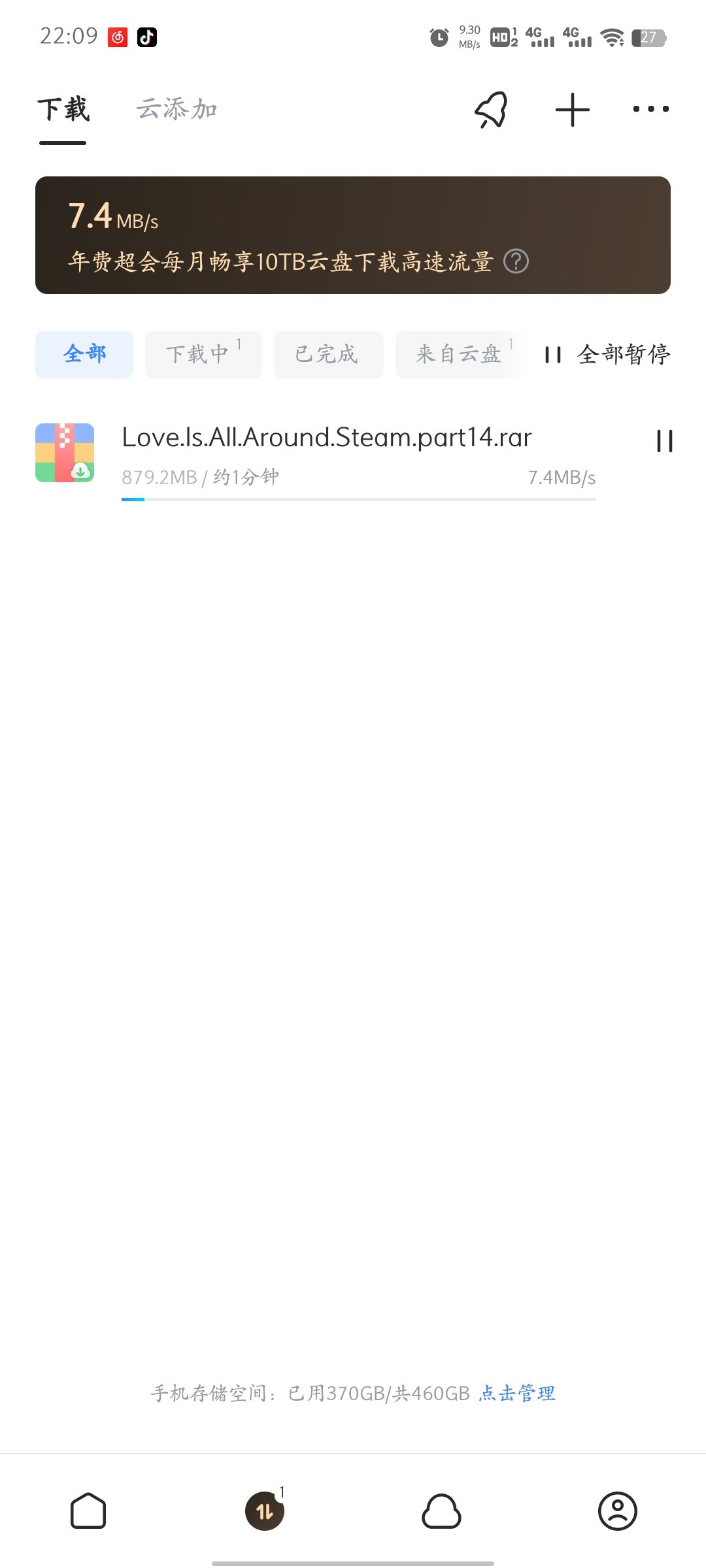Image resolution: width=706 pixels, height=1568 pixels.
Task: Tap 点击管理 storage link
Action: (517, 1394)
